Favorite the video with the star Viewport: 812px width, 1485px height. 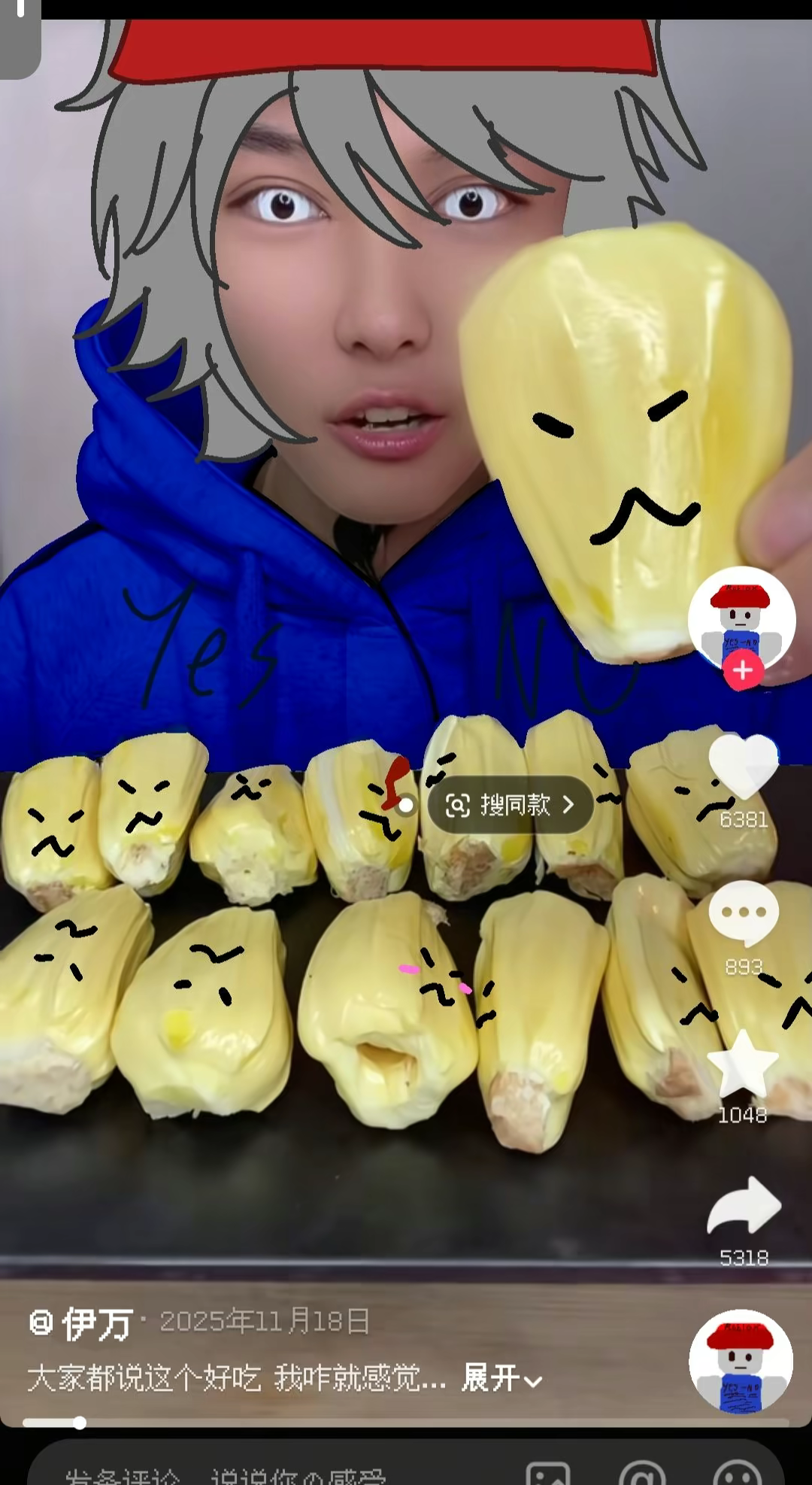743,1064
